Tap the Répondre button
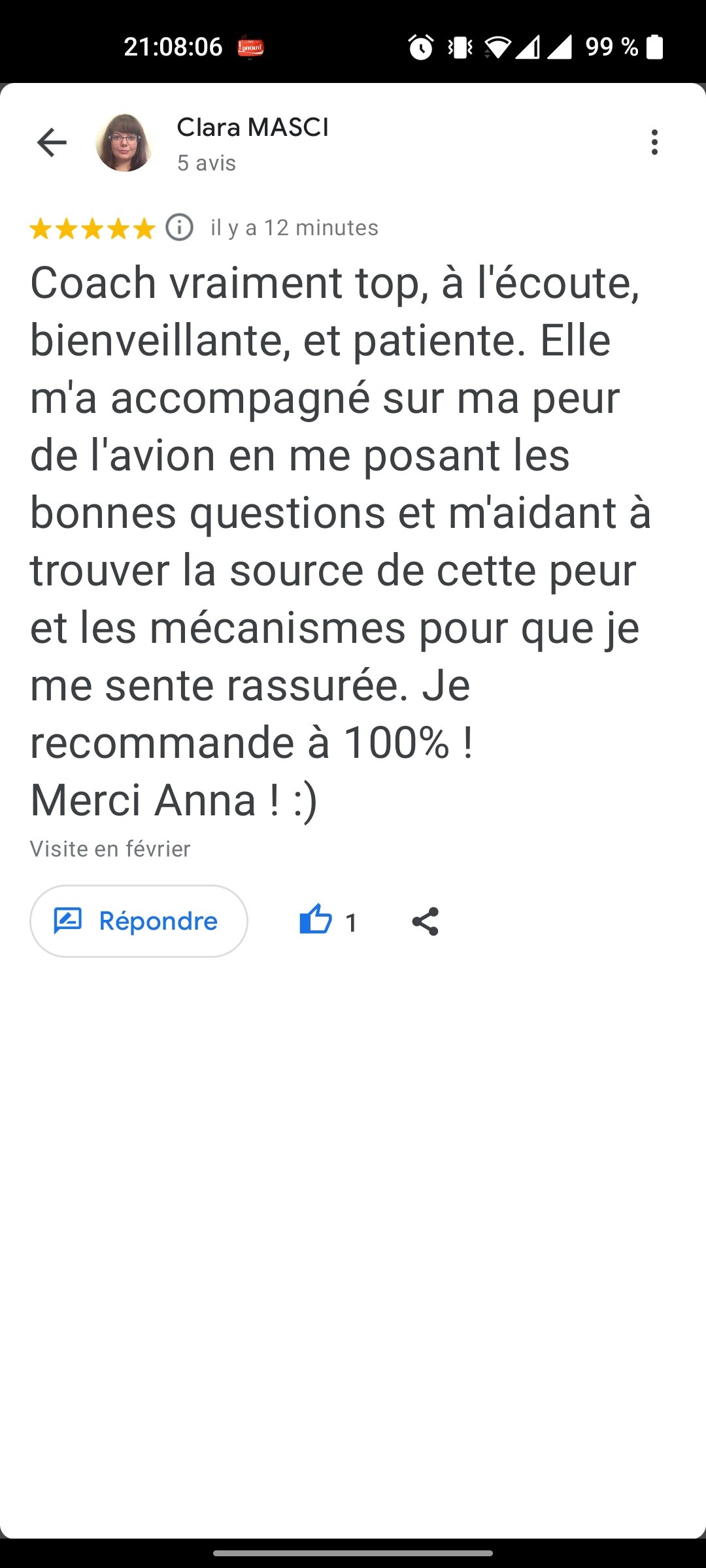Screen dimensions: 706x1568 pyautogui.click(x=139, y=921)
